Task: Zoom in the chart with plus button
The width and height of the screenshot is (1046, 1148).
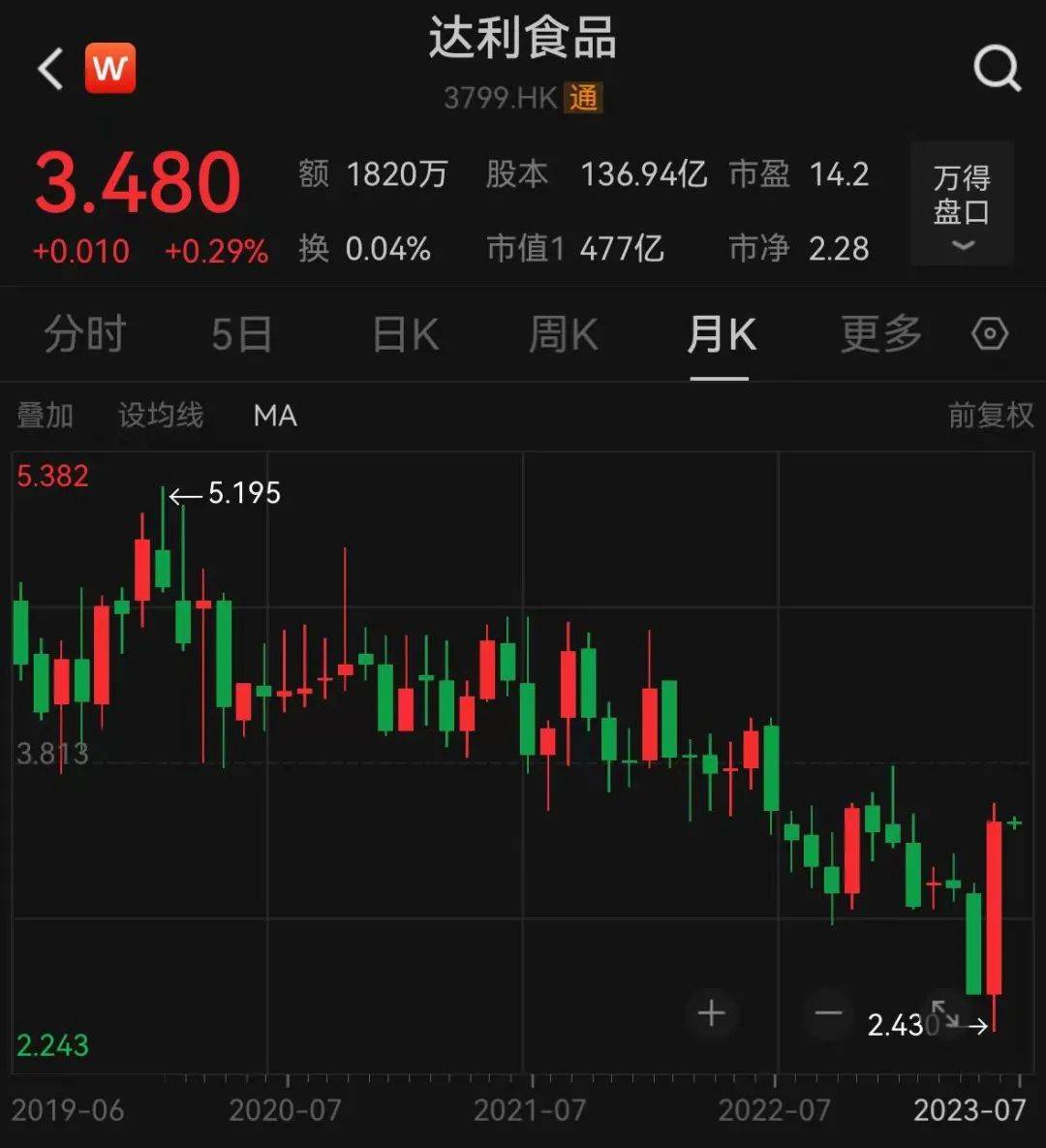Action: pos(712,1013)
